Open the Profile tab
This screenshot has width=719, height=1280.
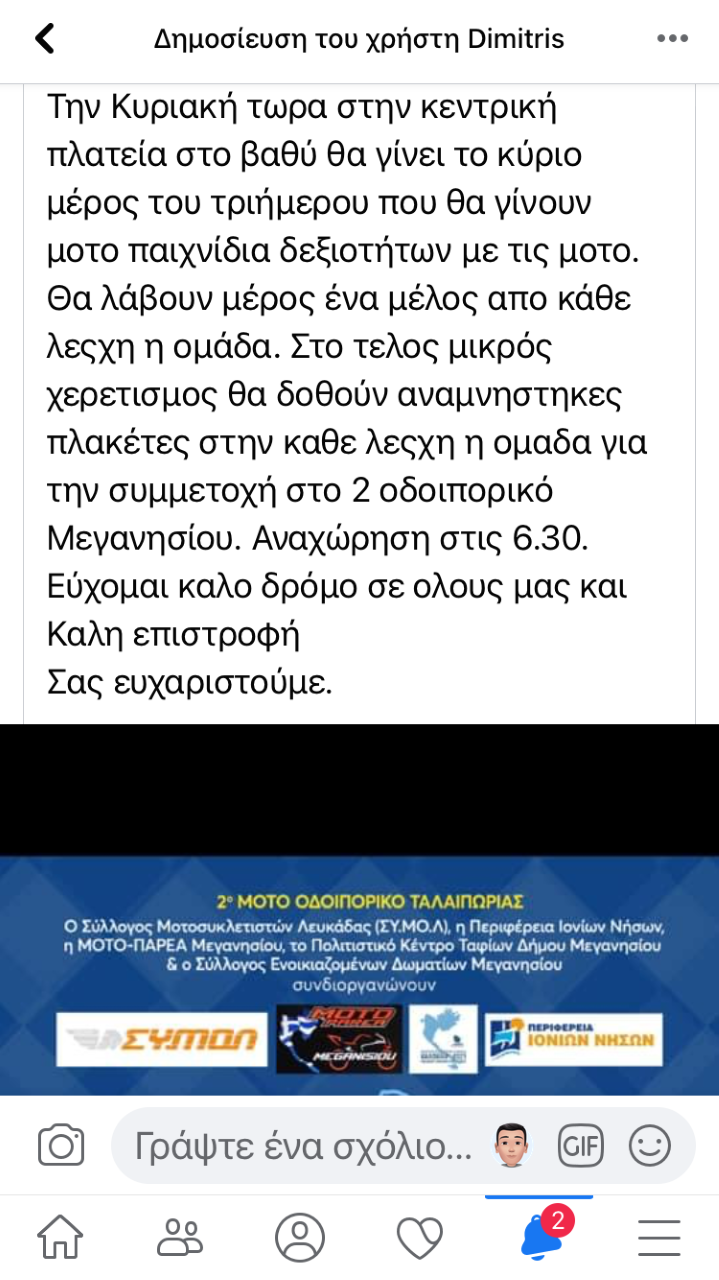point(300,1238)
